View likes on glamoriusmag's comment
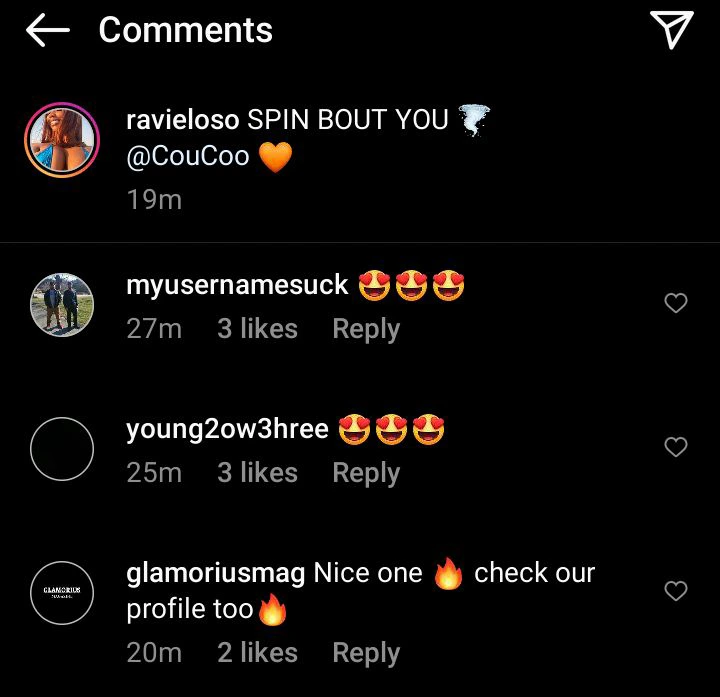This screenshot has height=697, width=720. pyautogui.click(x=257, y=653)
